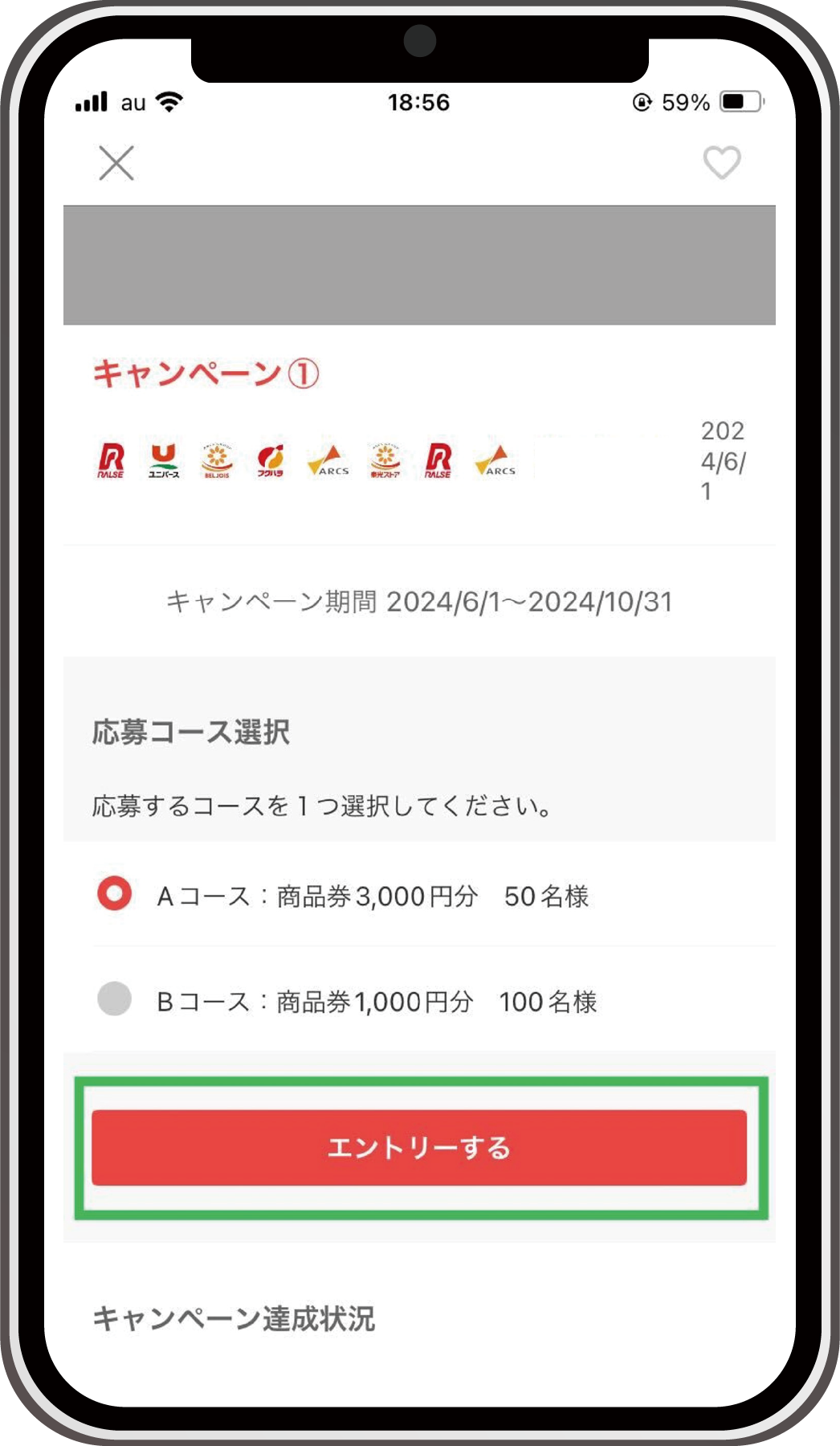Image resolution: width=840 pixels, height=1446 pixels.
Task: Close the campaign page
Action: [x=116, y=163]
